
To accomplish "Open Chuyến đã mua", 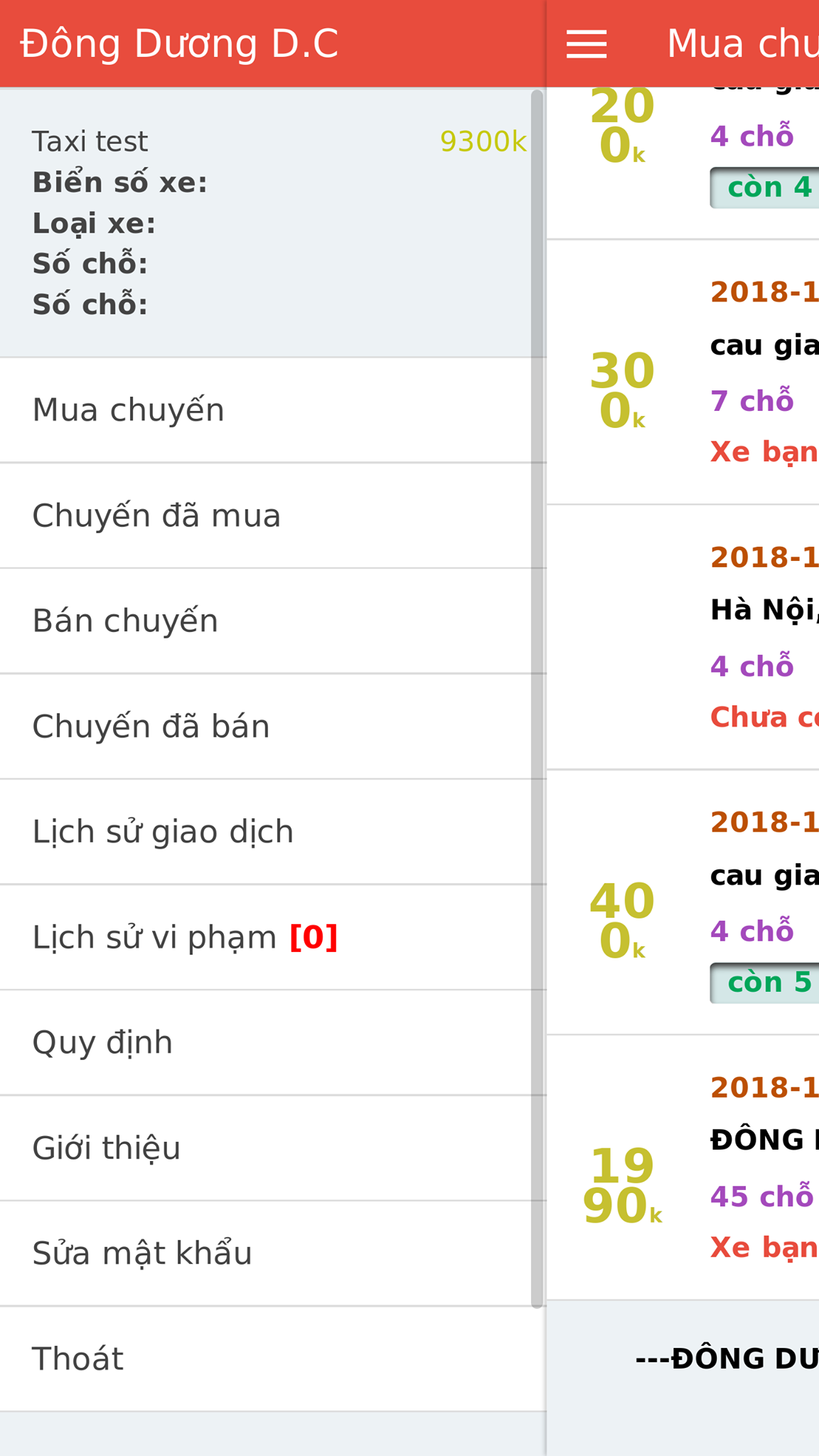I will [x=273, y=515].
